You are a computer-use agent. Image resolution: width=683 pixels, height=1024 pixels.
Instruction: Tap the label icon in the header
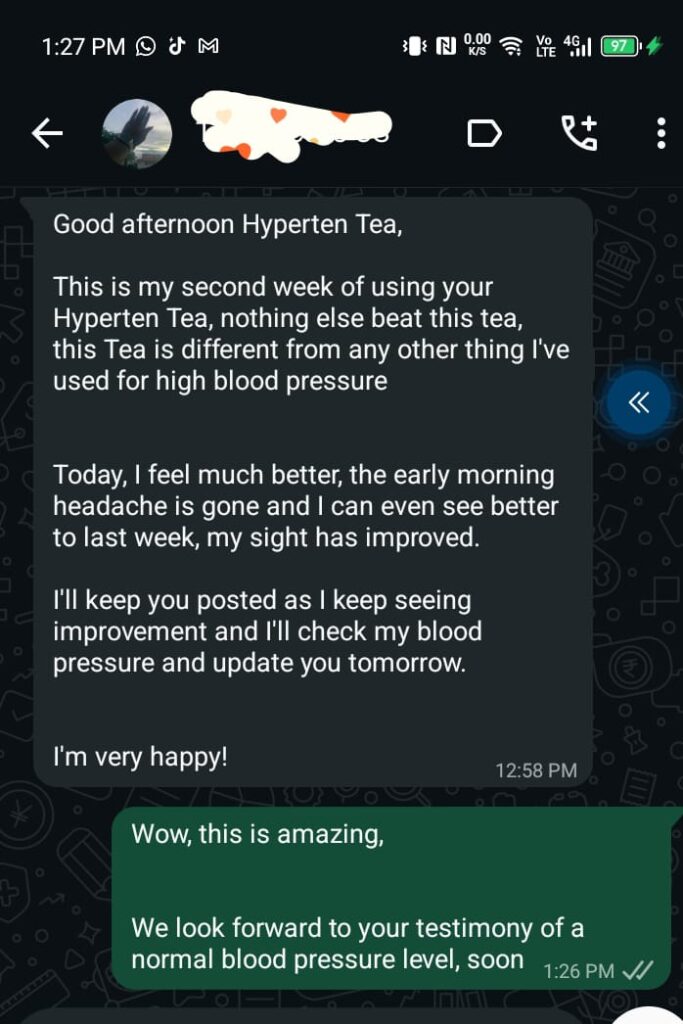click(484, 133)
